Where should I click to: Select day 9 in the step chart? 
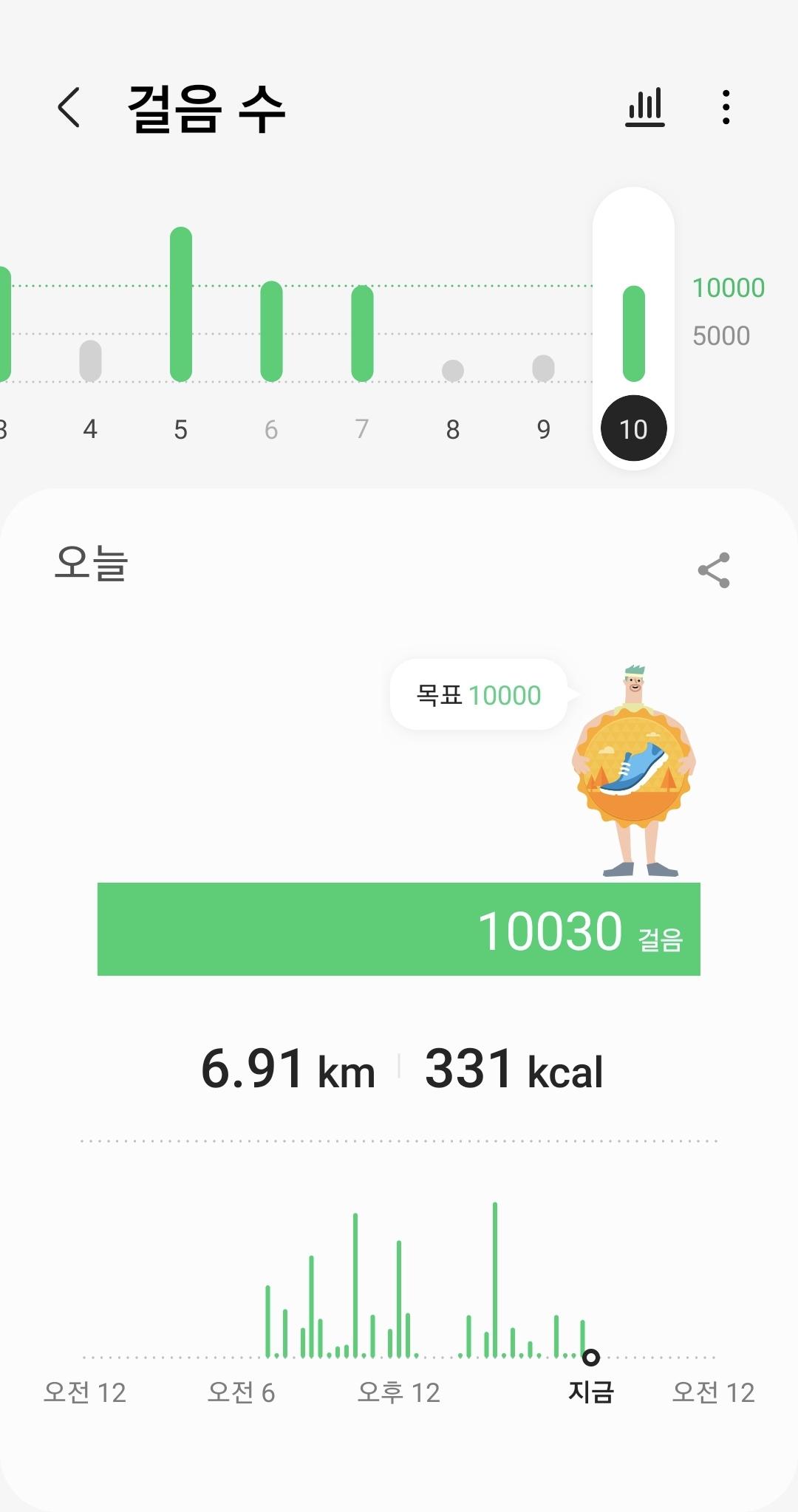click(544, 428)
